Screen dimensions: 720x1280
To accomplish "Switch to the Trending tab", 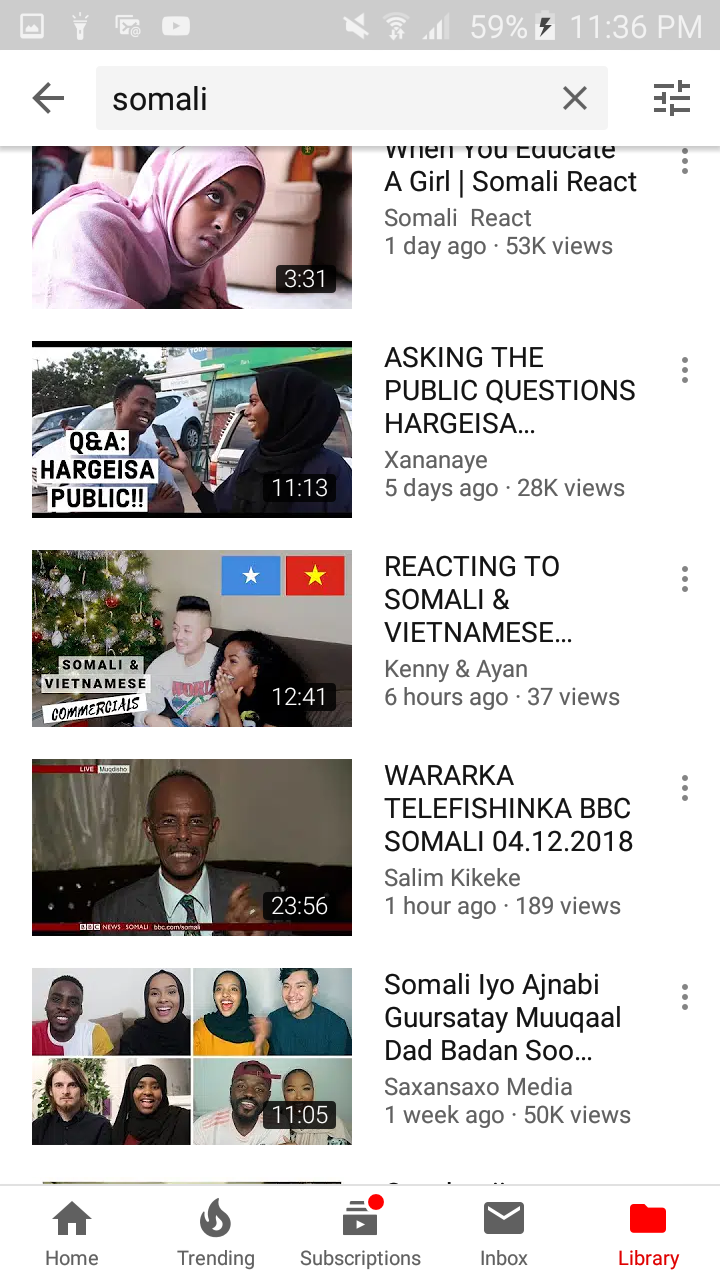I will point(216,1234).
